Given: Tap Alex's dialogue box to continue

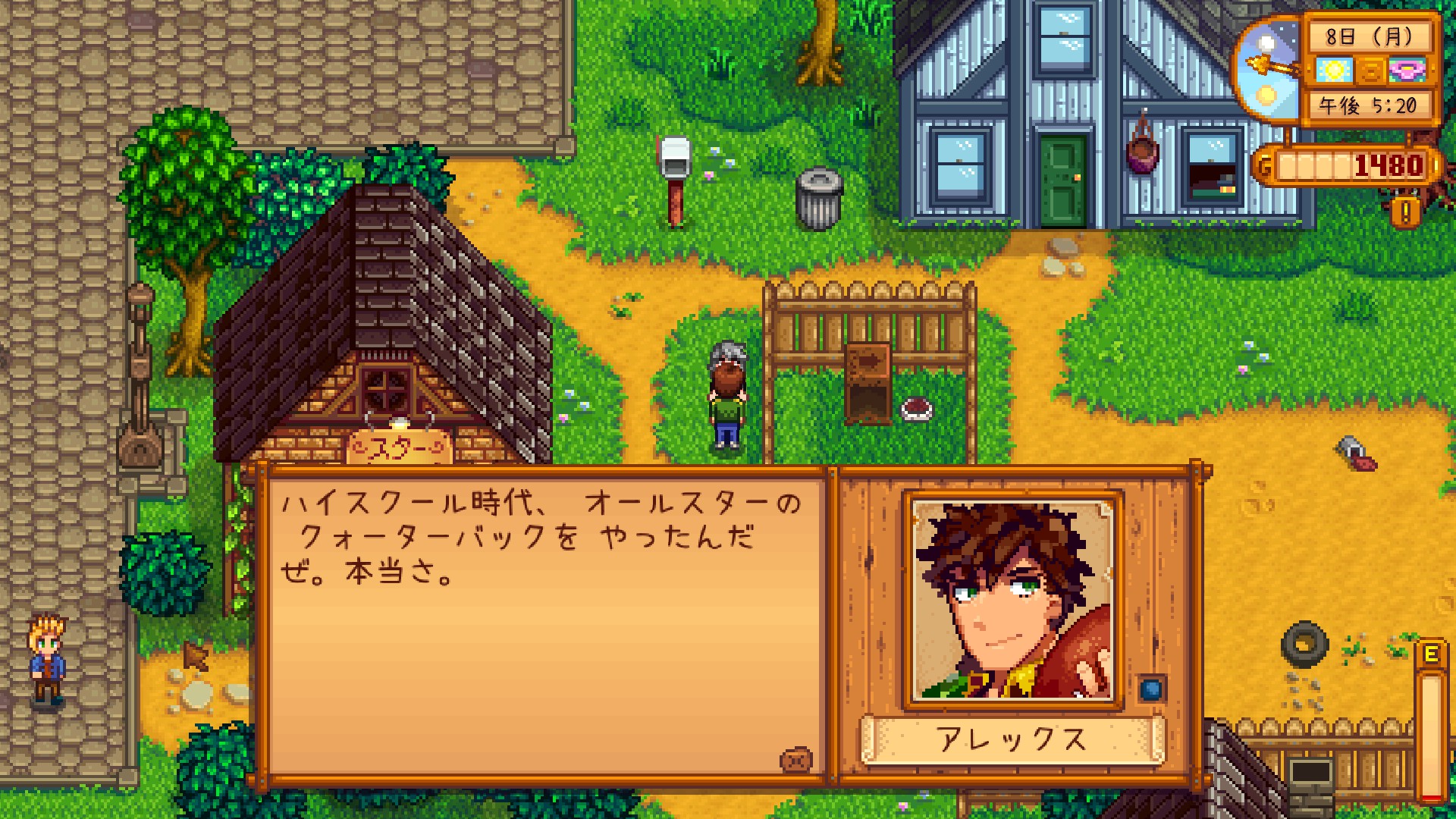Looking at the screenshot, I should 546,622.
